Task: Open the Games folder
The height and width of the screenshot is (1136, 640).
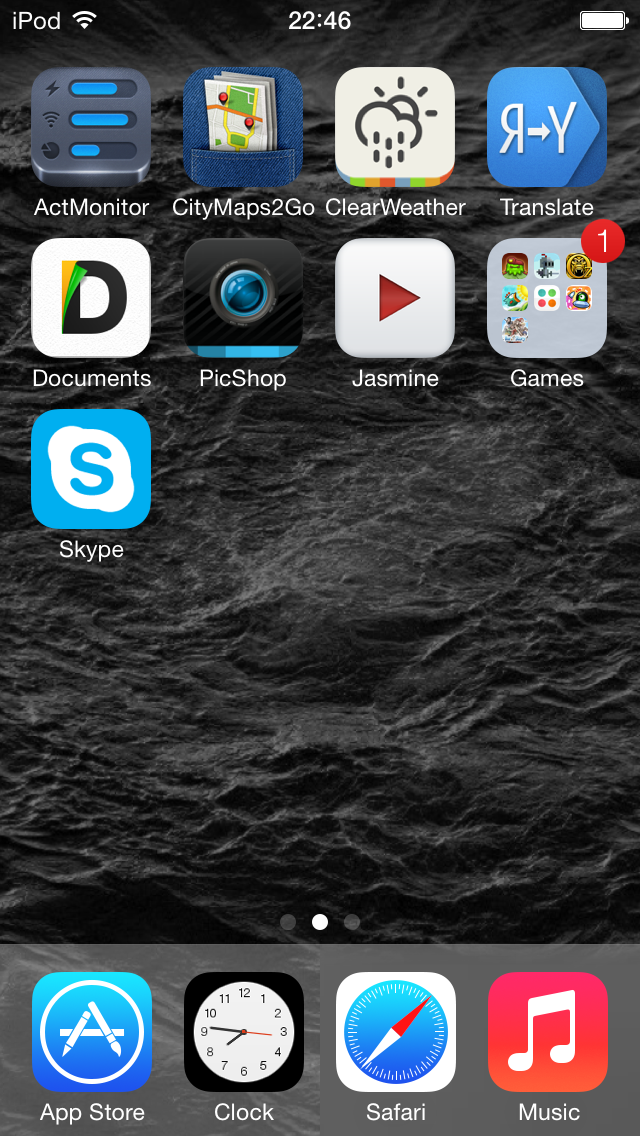Action: 547,298
